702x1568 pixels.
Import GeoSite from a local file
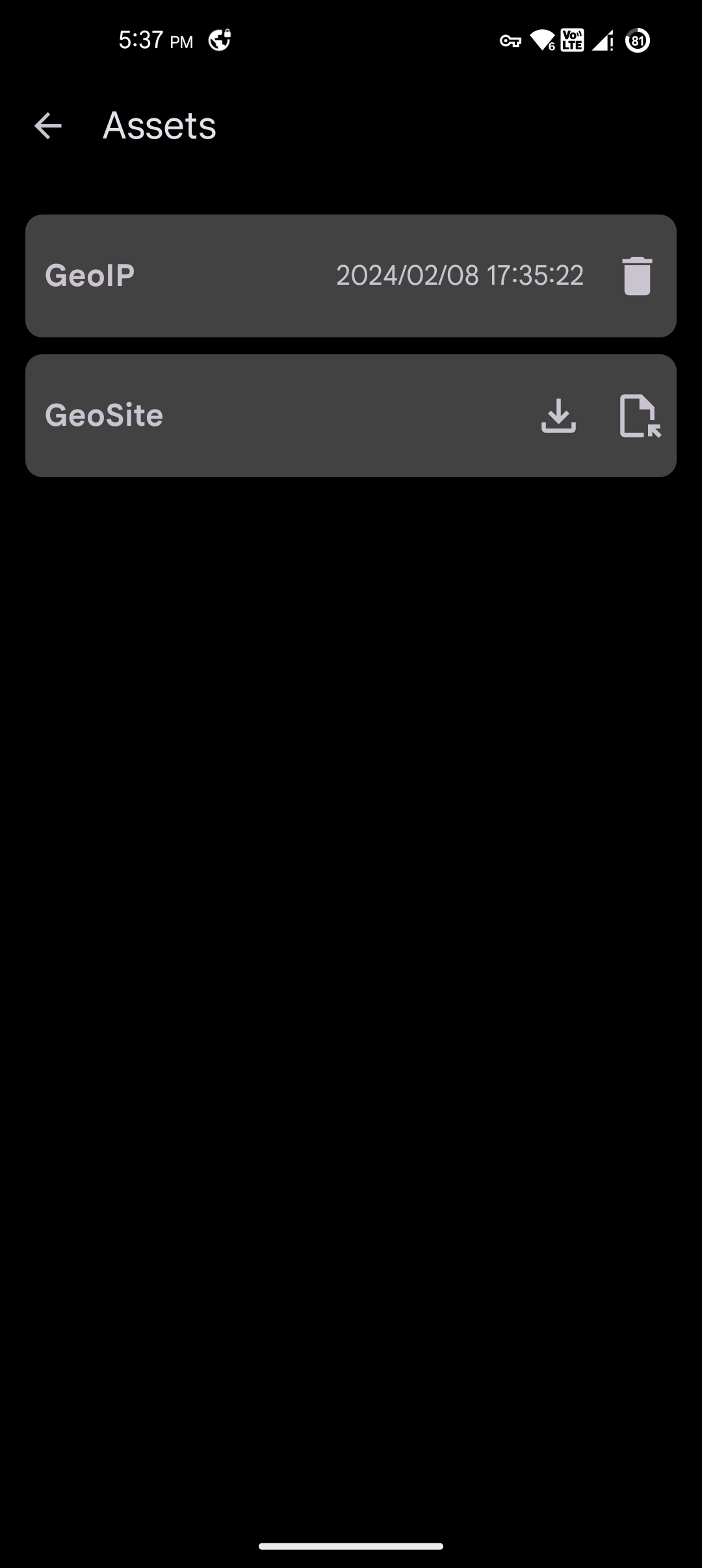639,415
